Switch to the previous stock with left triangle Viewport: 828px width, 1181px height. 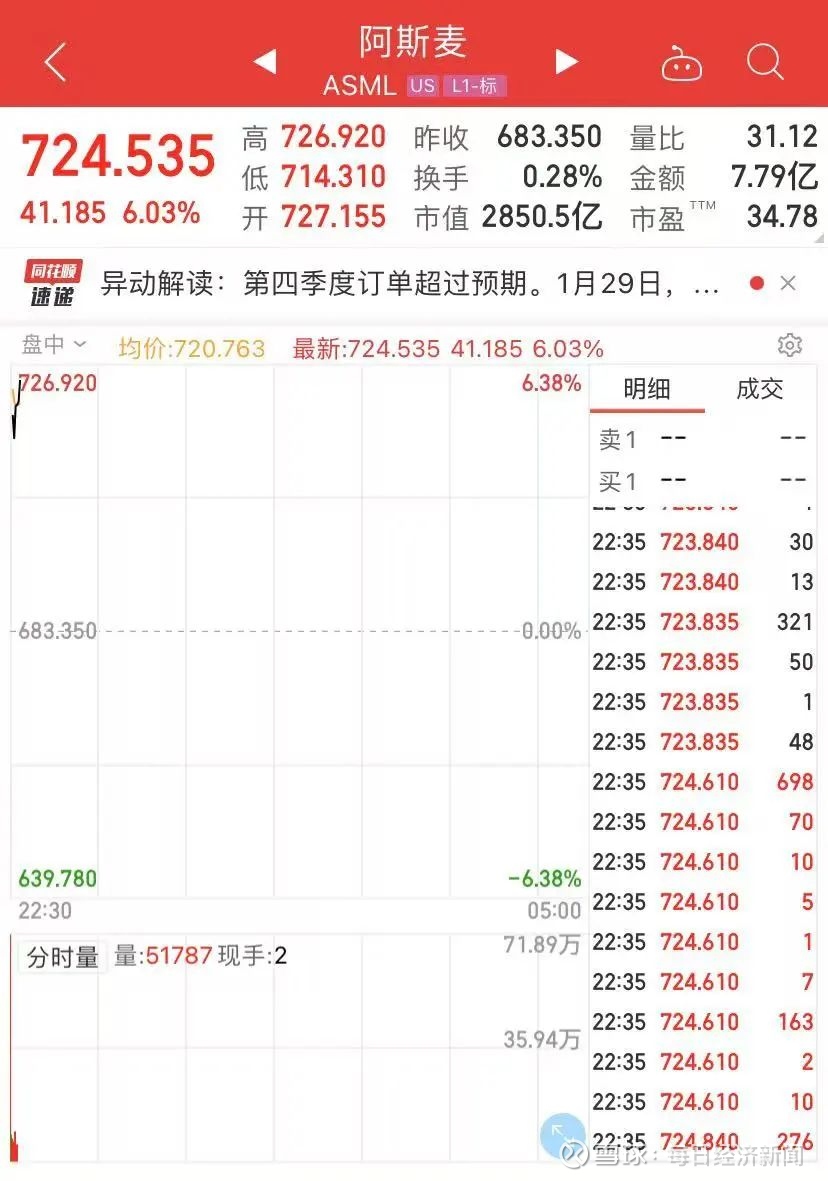click(x=265, y=62)
